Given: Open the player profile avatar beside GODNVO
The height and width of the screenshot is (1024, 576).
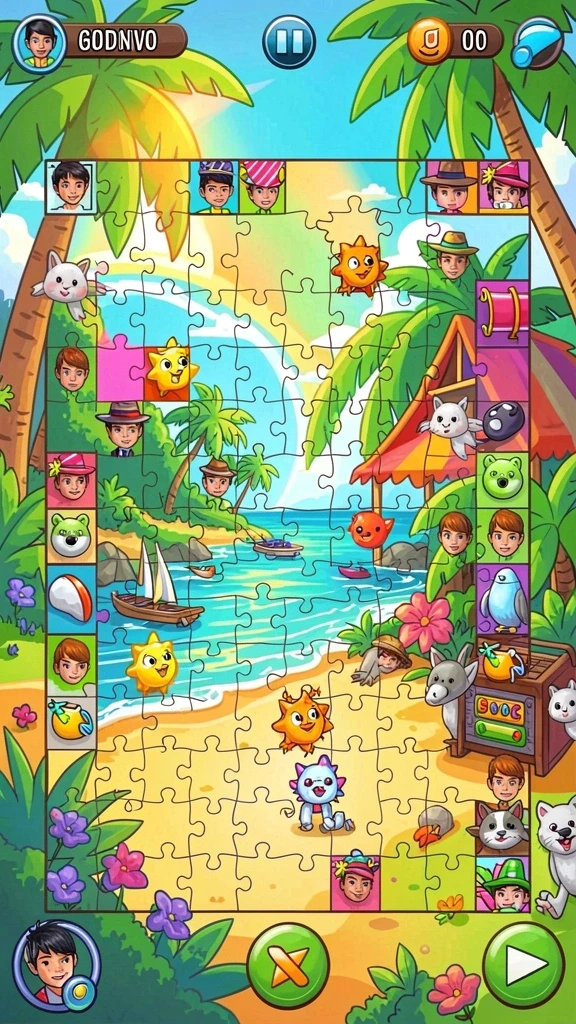Looking at the screenshot, I should [x=39, y=44].
